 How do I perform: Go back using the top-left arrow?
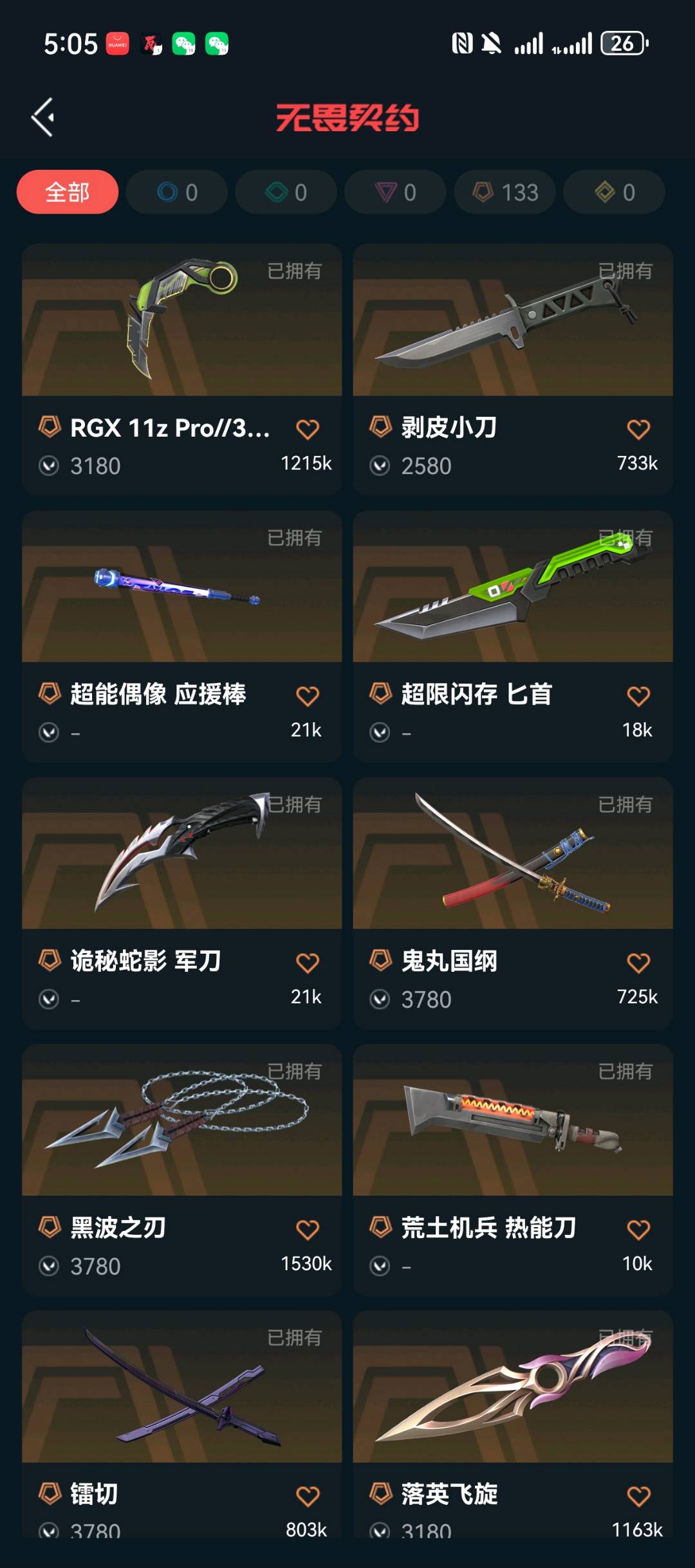tap(43, 117)
